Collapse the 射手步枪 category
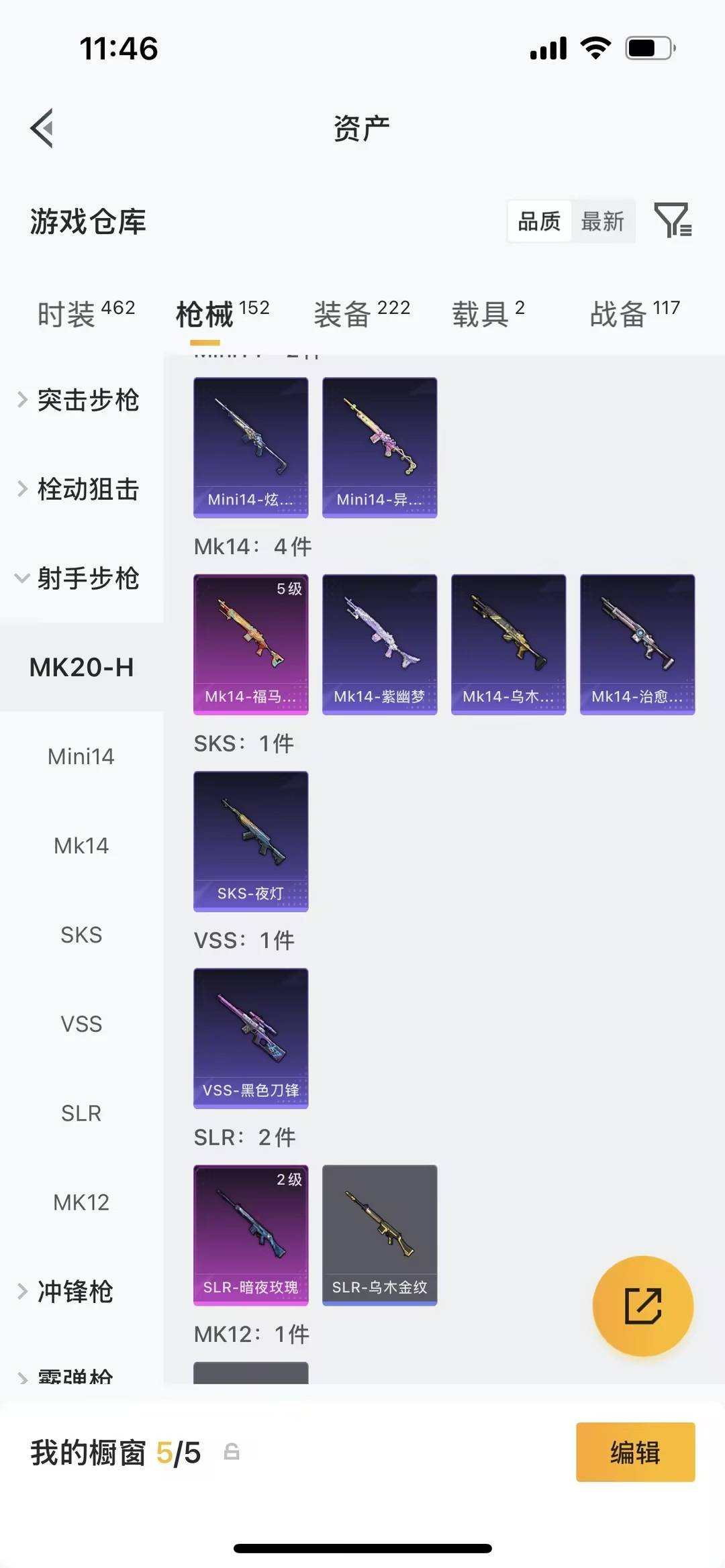Image resolution: width=725 pixels, height=1568 pixels. [79, 578]
